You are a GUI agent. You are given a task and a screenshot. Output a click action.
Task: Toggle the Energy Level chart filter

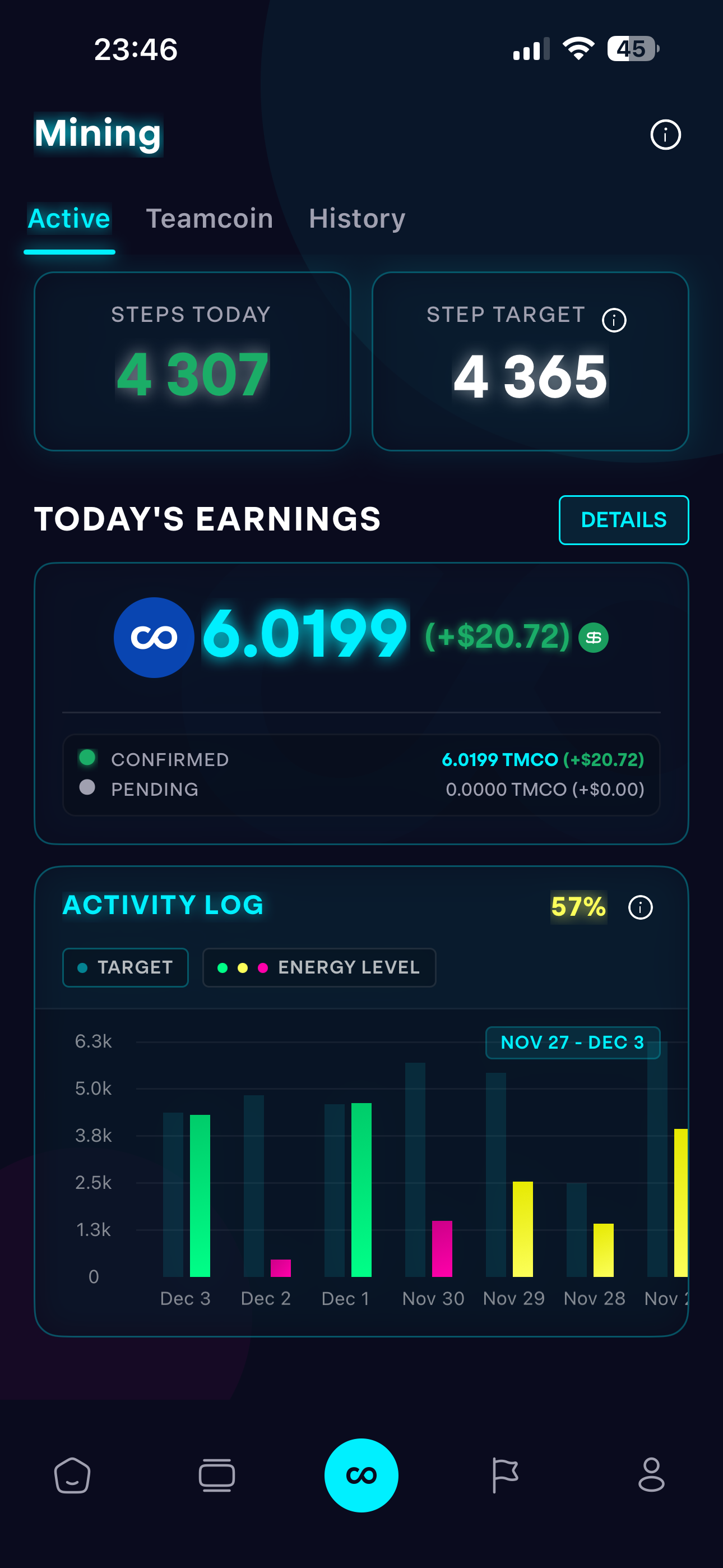[319, 967]
